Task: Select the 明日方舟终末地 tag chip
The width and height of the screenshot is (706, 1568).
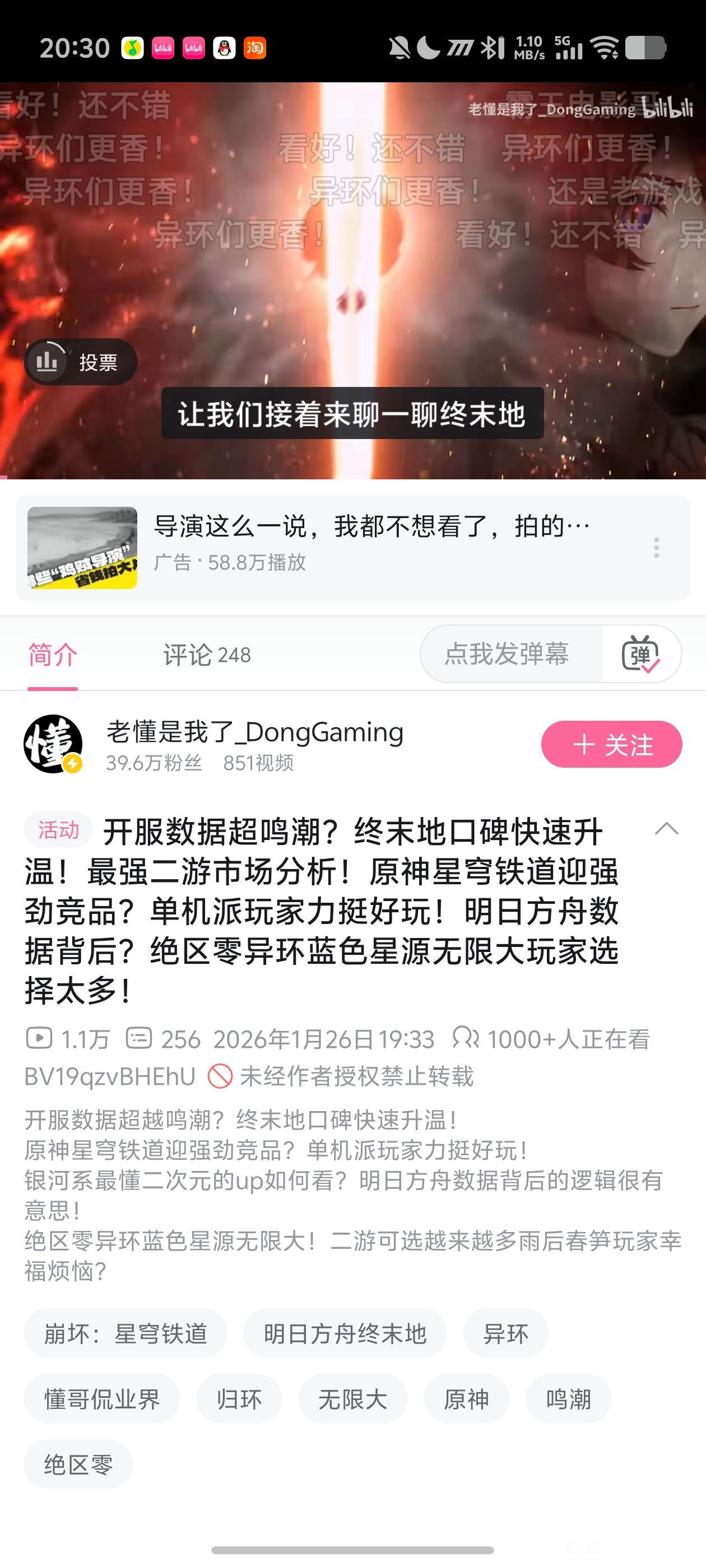Action: tap(345, 1334)
